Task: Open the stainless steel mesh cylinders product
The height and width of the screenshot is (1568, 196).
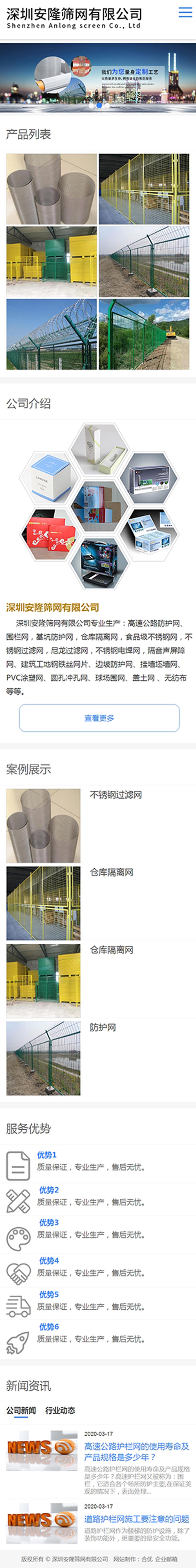Action: click(52, 189)
